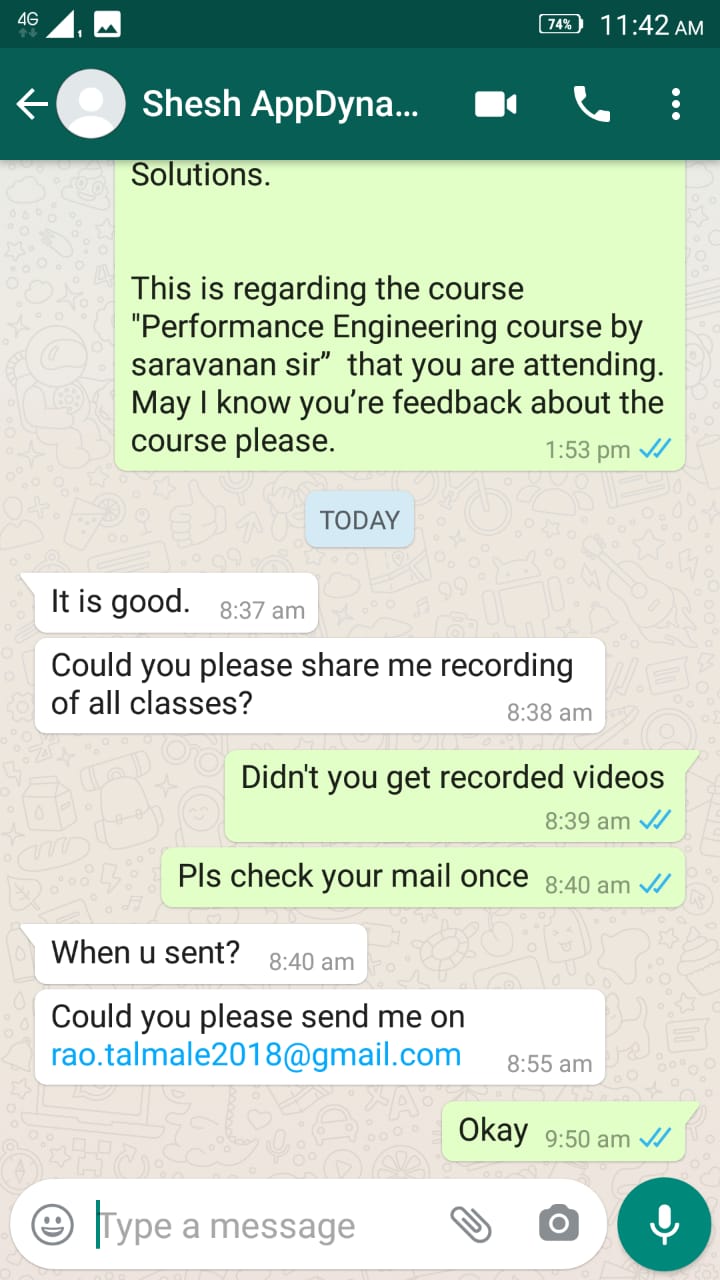
Task: Start a voice call
Action: tap(591, 104)
